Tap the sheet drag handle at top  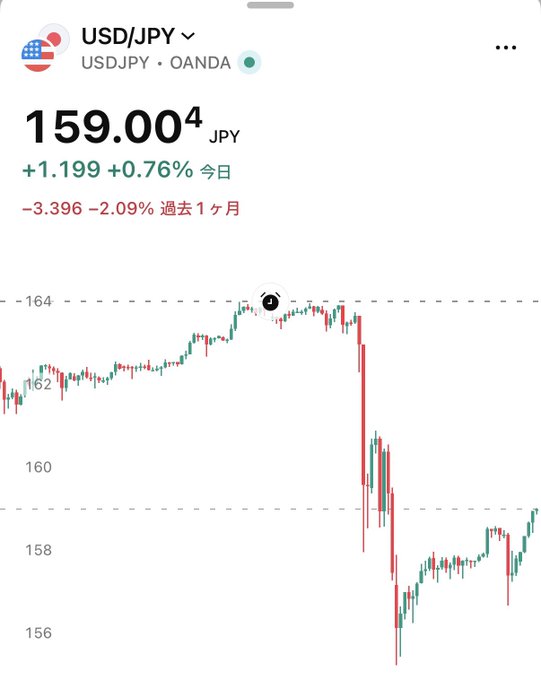(x=270, y=5)
